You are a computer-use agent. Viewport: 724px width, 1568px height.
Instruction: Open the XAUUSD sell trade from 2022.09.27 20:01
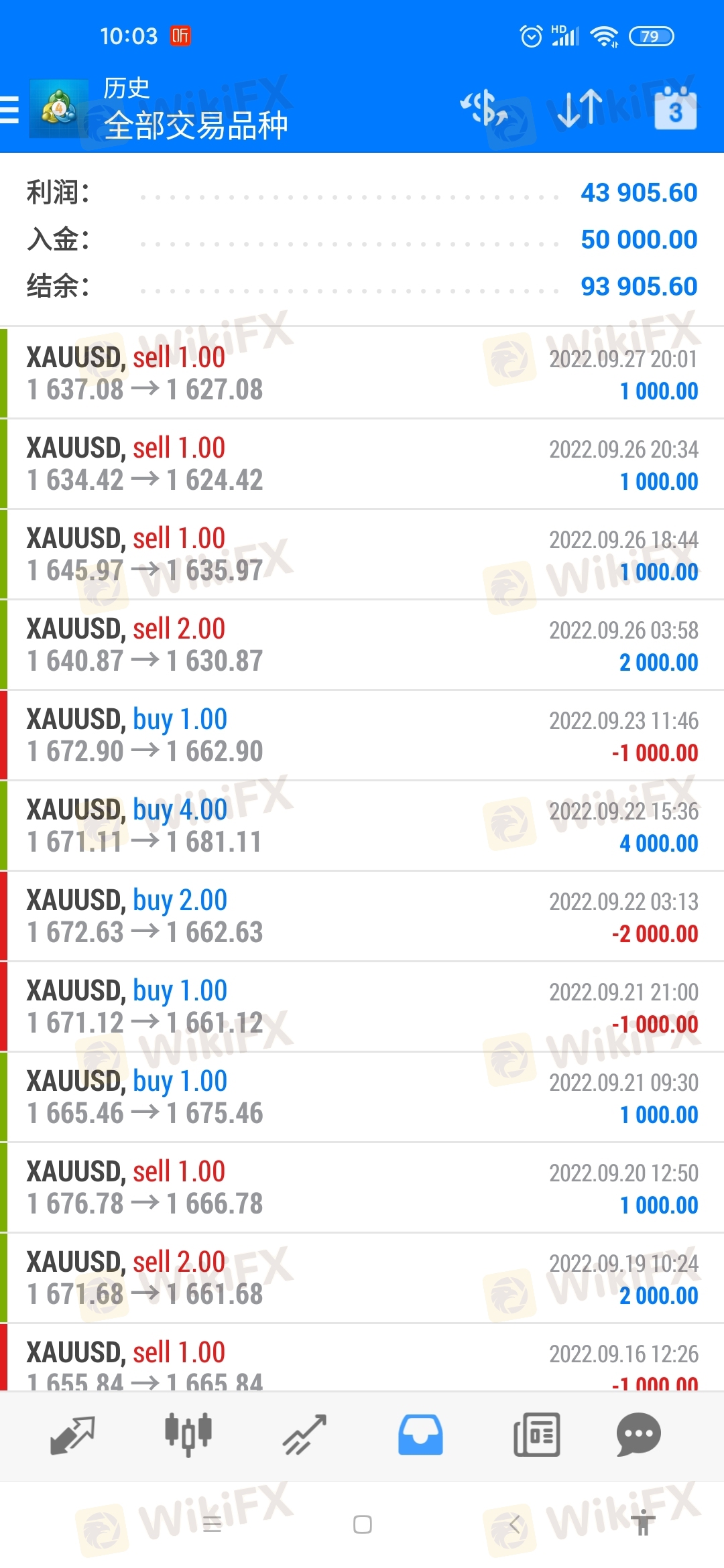(x=362, y=373)
